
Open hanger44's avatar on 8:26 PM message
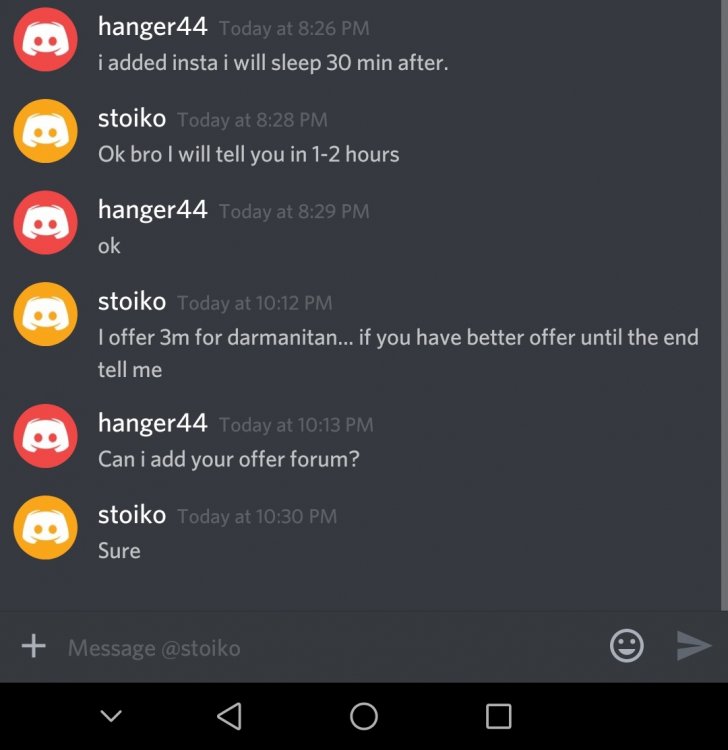[45, 40]
